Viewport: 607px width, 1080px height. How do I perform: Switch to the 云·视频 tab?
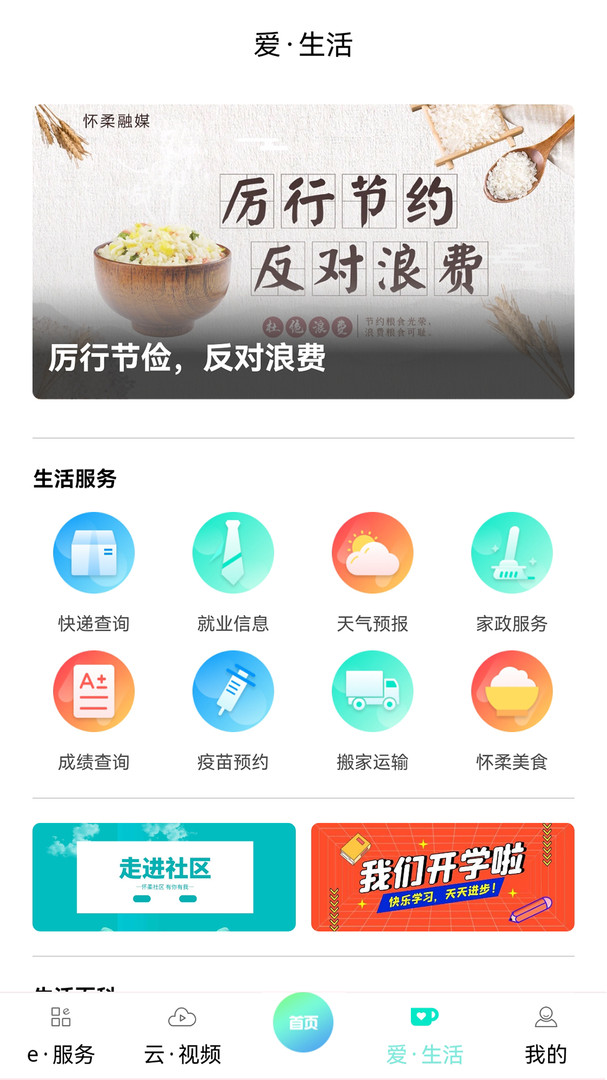click(182, 1035)
